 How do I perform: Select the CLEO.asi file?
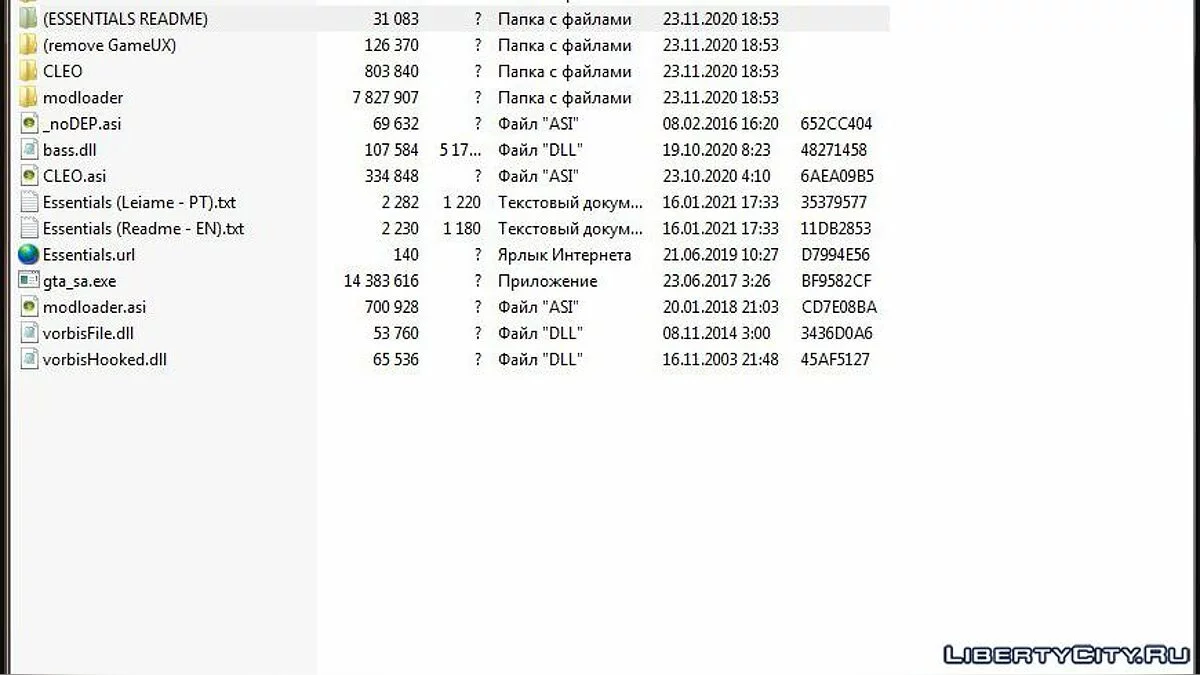[74, 176]
